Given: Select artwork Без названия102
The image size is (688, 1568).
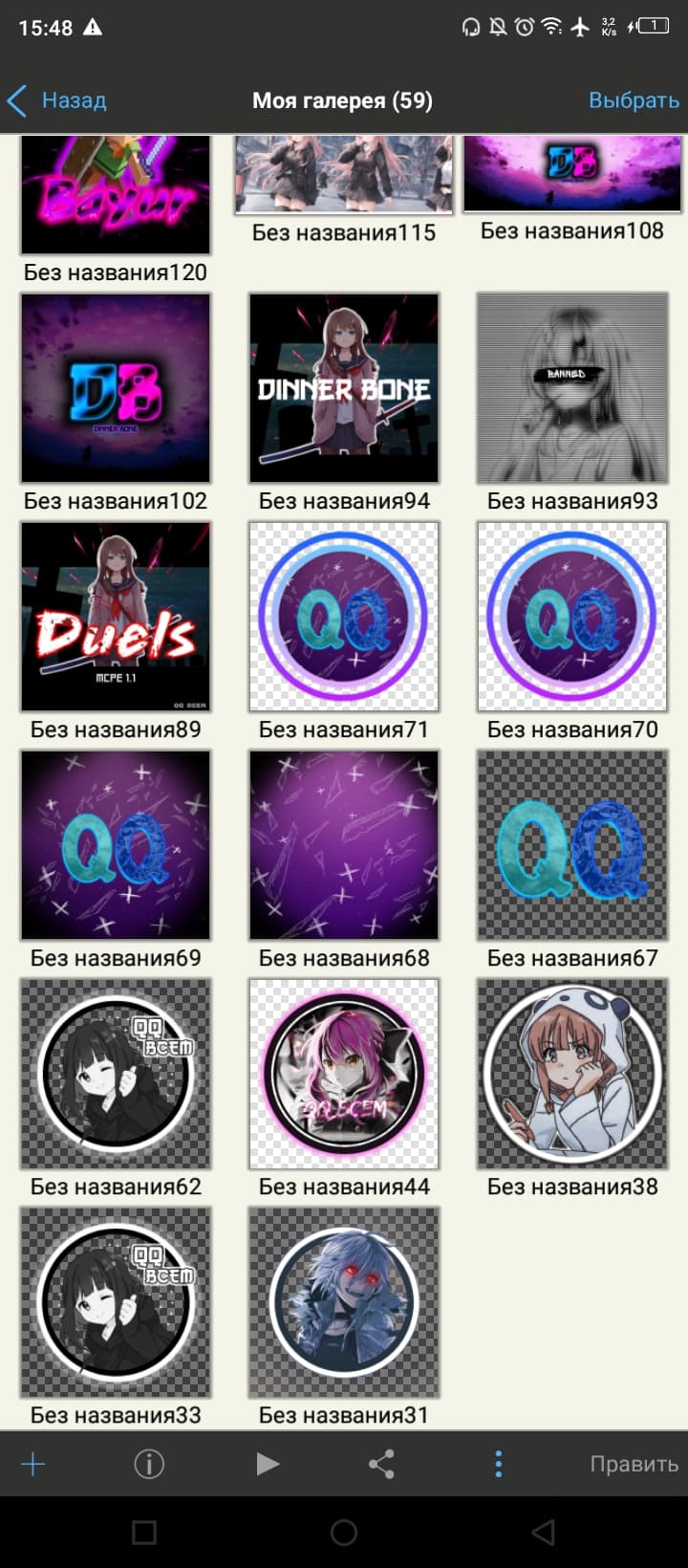Looking at the screenshot, I should click(x=116, y=388).
